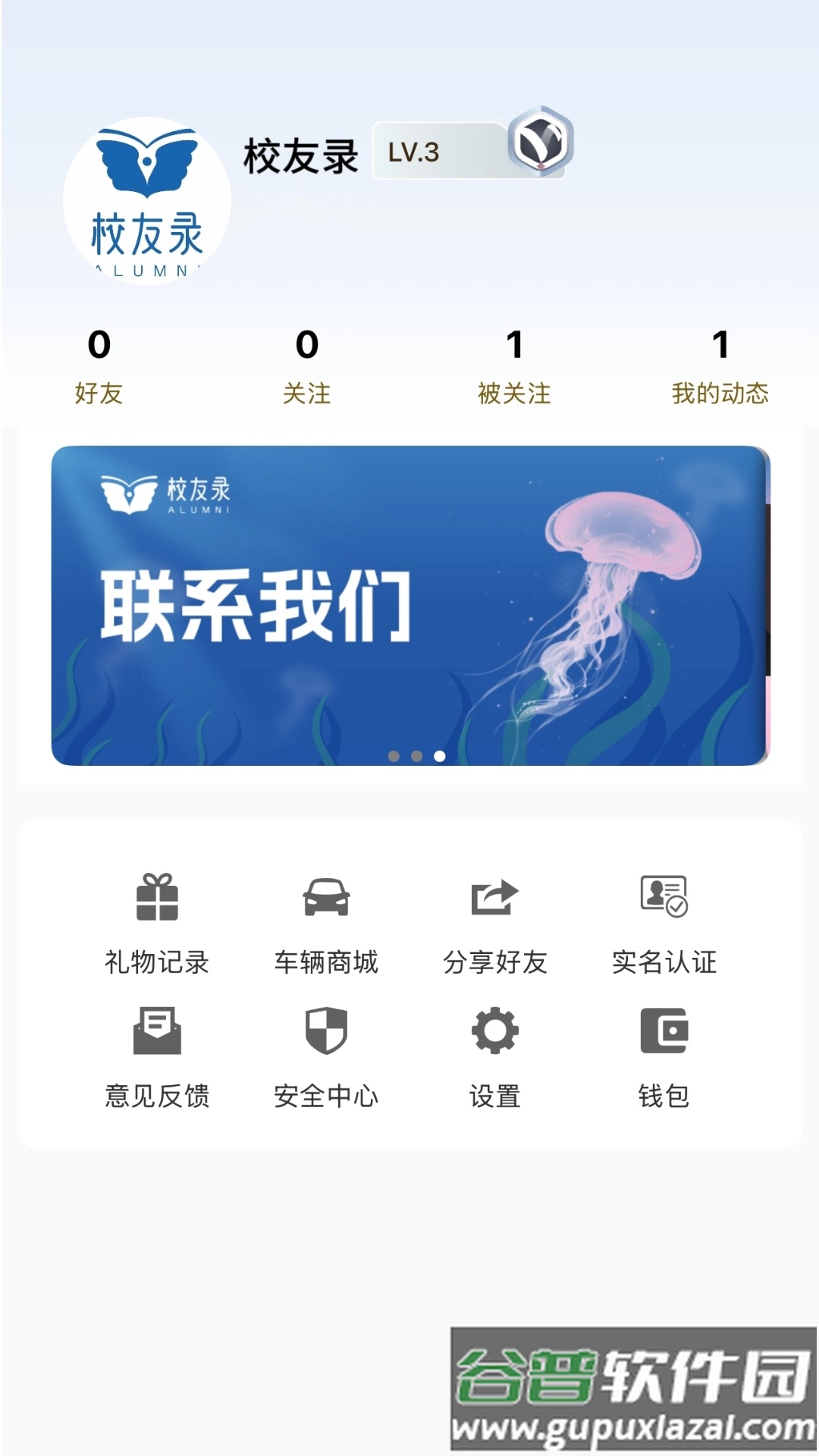Open the 设置 gear icon
Screen dimensions: 819x1456
coord(495,1031)
